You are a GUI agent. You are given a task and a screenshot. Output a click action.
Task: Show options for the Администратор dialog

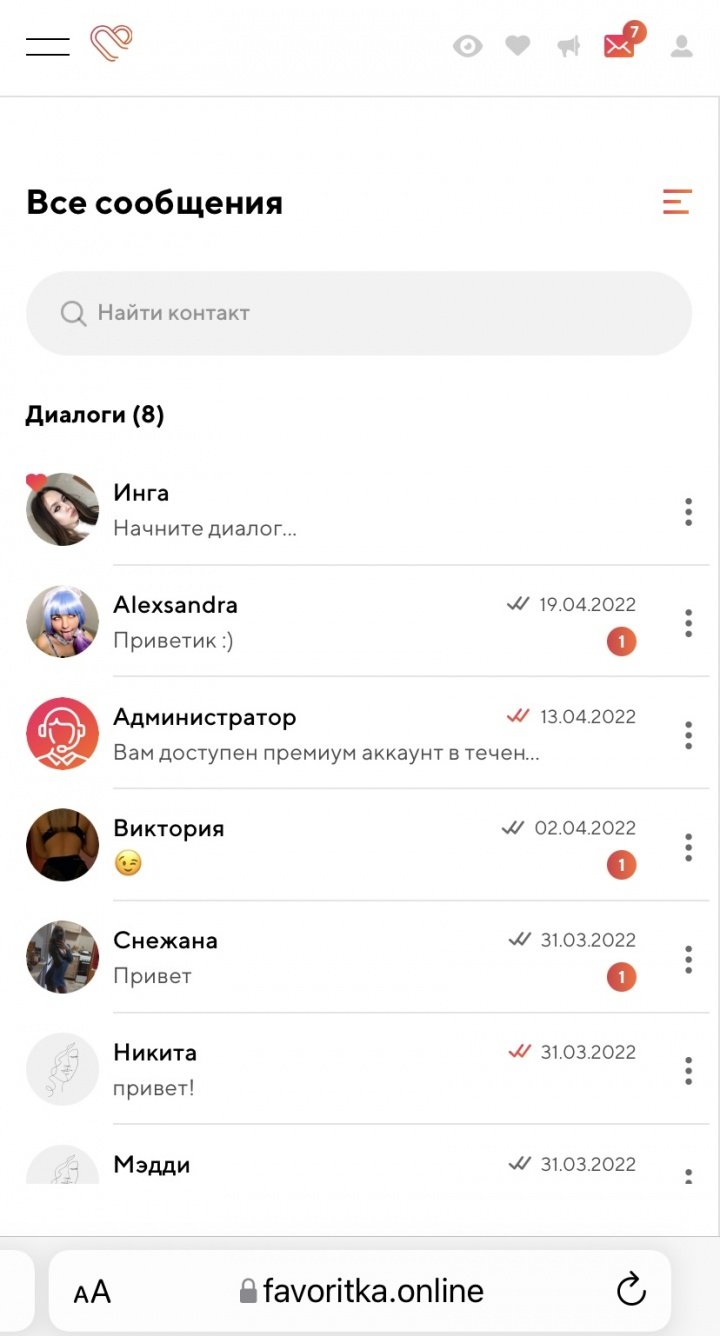(x=688, y=735)
